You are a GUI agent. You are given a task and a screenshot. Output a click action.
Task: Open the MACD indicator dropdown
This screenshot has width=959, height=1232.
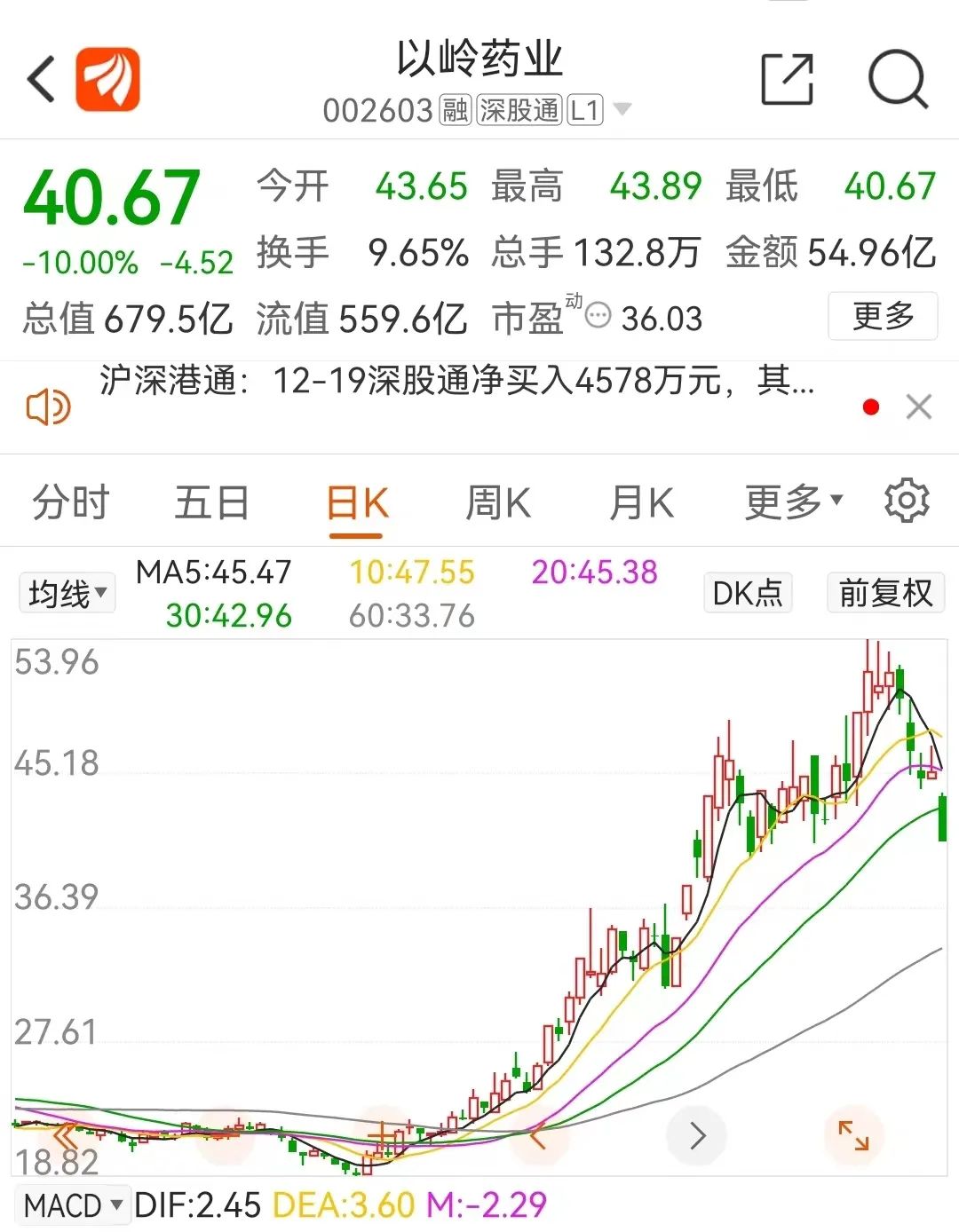click(x=73, y=1206)
